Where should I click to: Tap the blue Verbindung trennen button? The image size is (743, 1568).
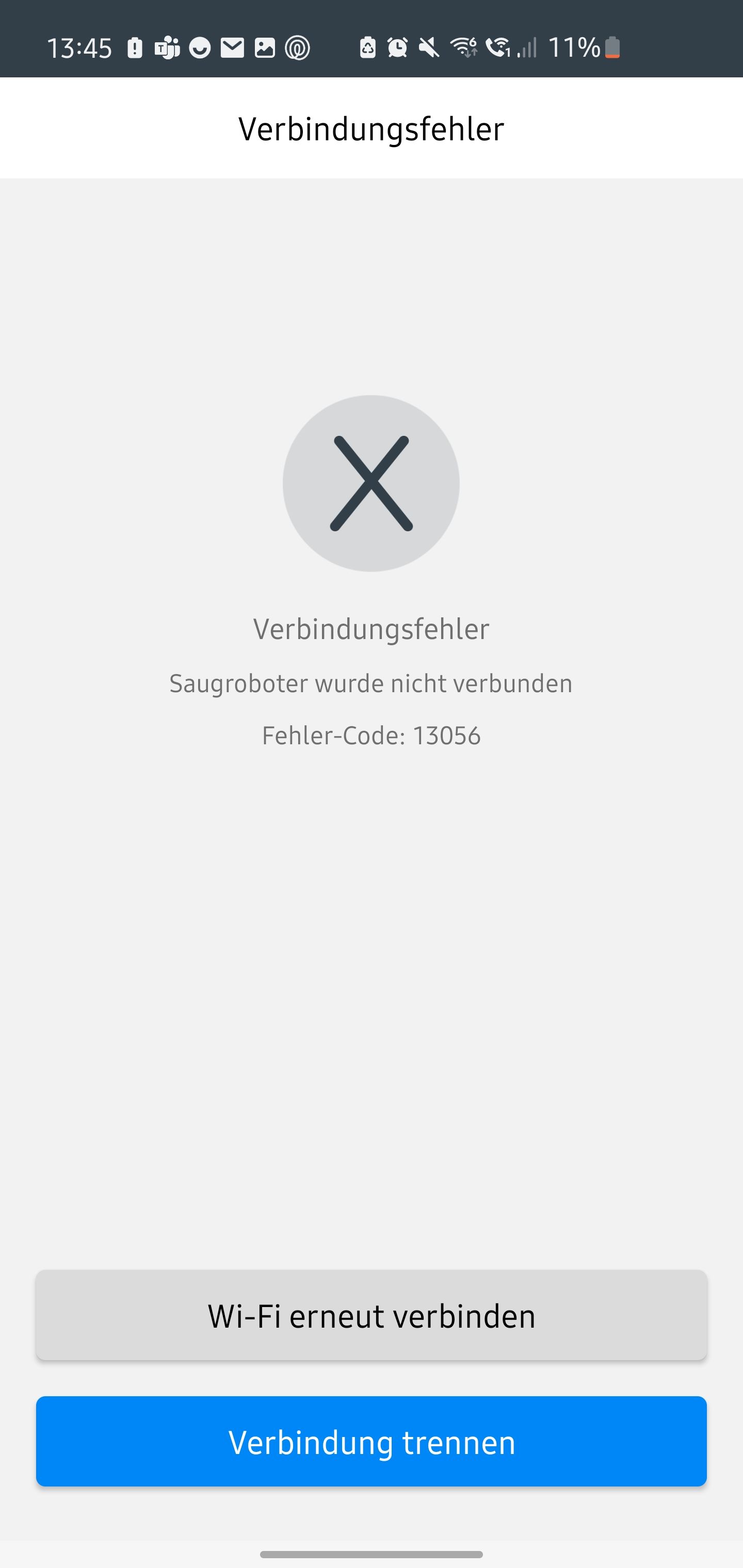[x=371, y=1442]
